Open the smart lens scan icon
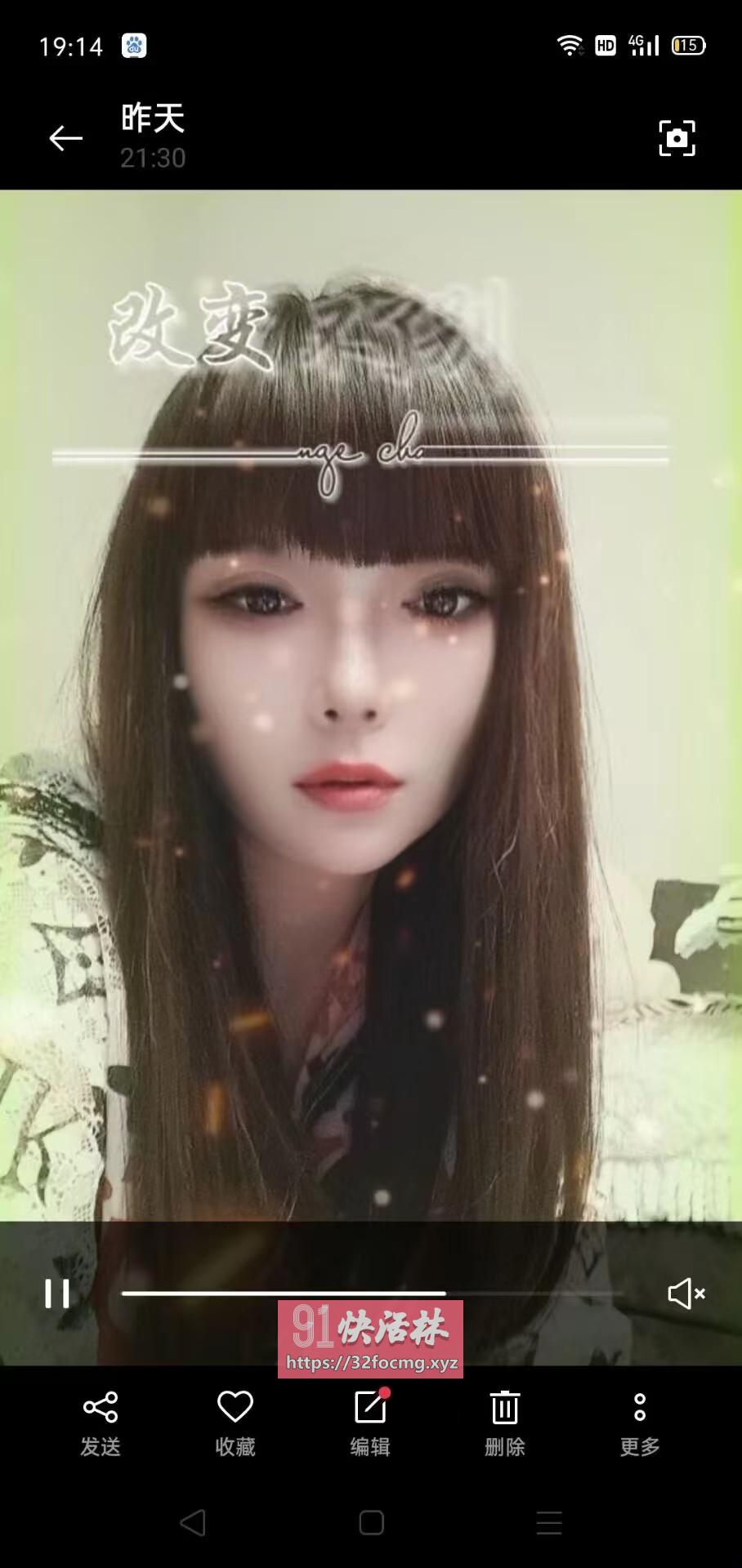This screenshot has height=1568, width=742. tap(677, 138)
